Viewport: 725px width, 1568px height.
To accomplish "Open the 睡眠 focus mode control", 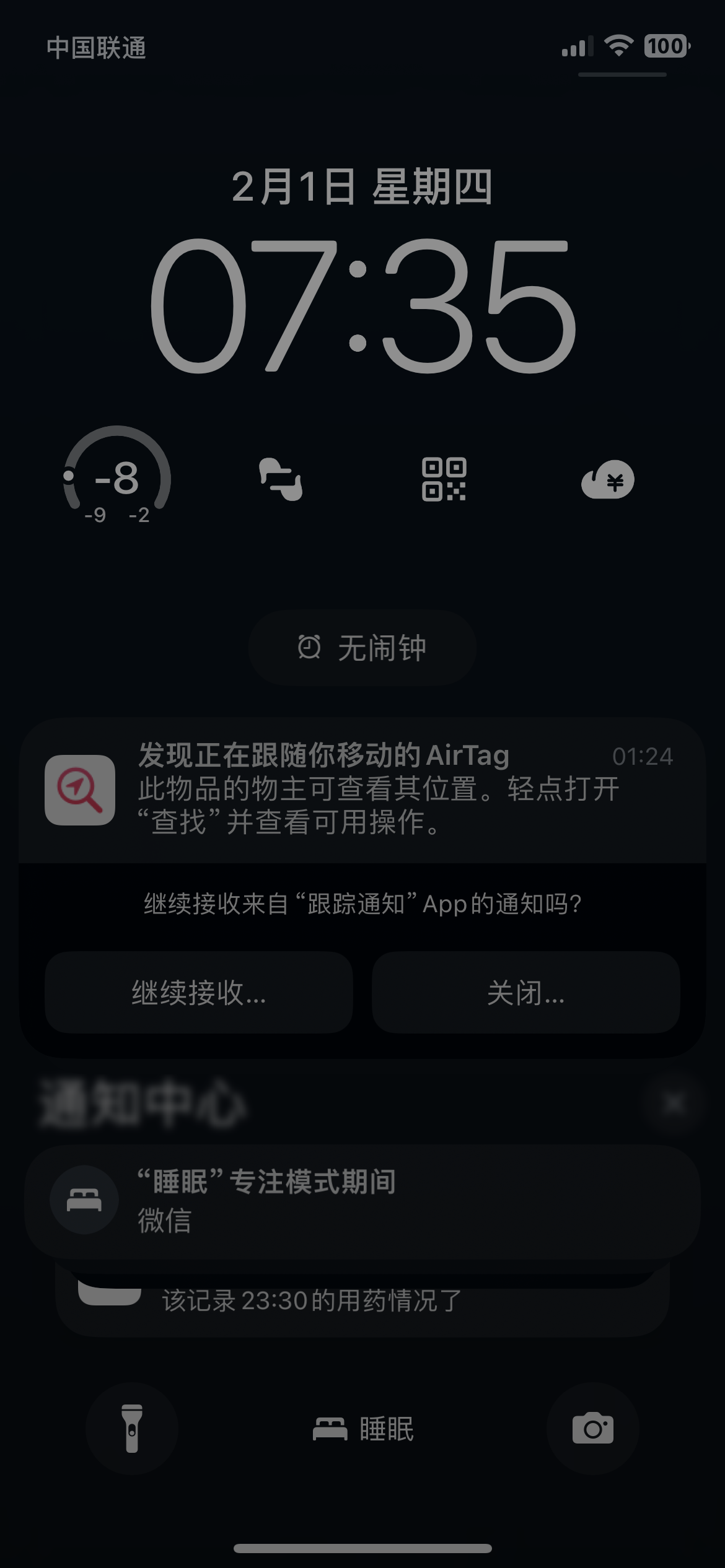I will [x=362, y=1429].
